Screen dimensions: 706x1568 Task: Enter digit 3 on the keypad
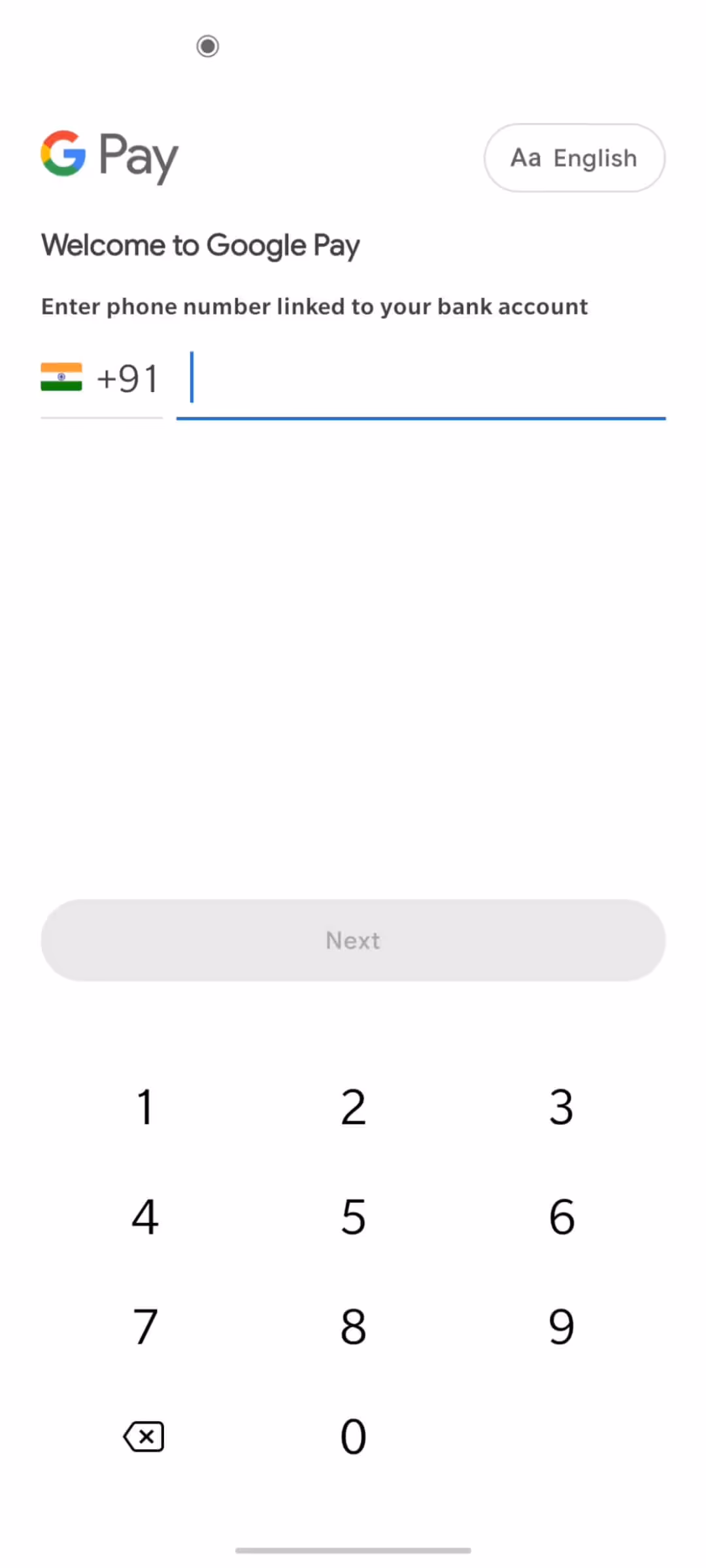(562, 1107)
